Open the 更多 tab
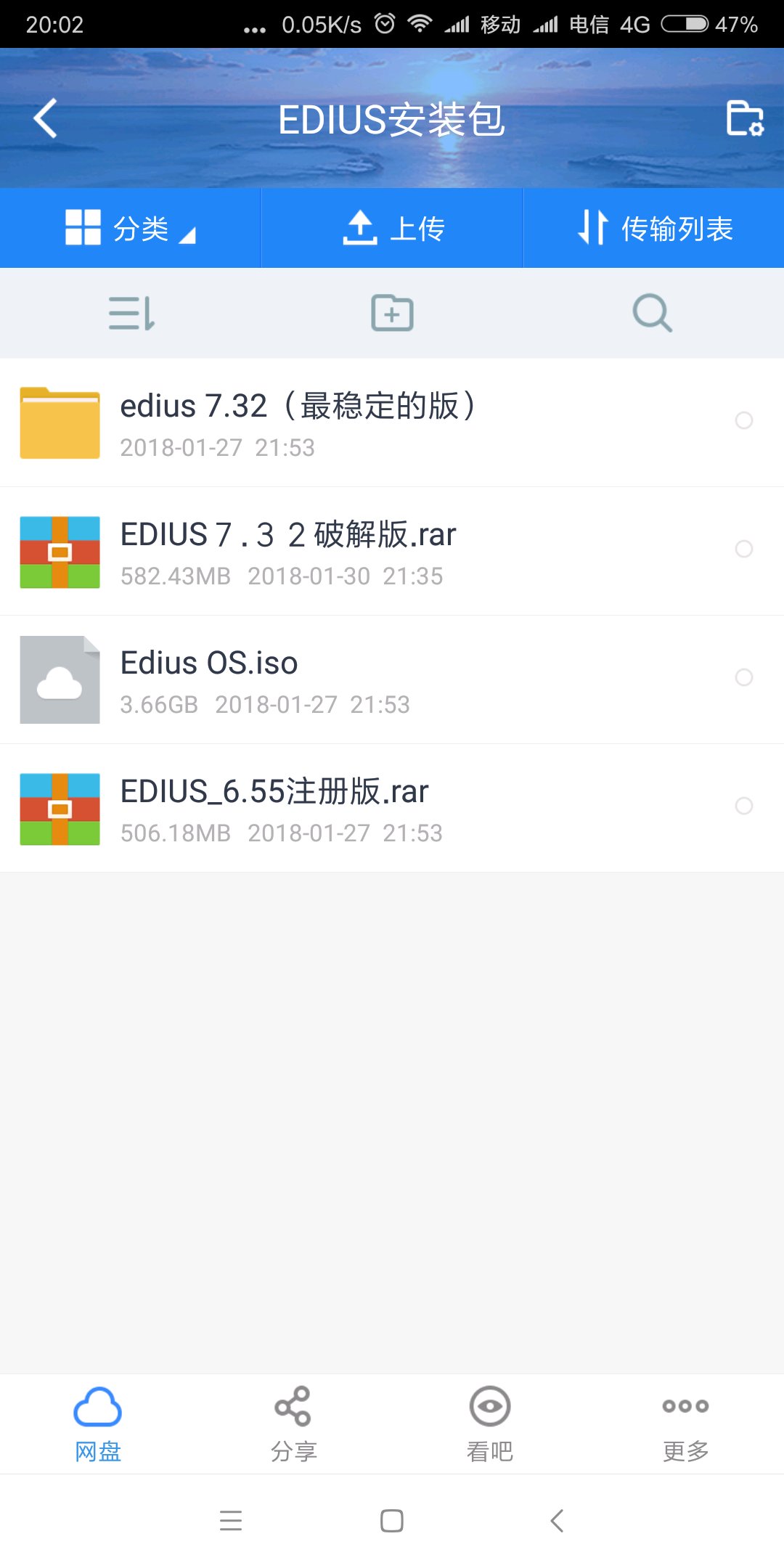This screenshot has height=1568, width=784. click(x=685, y=1424)
